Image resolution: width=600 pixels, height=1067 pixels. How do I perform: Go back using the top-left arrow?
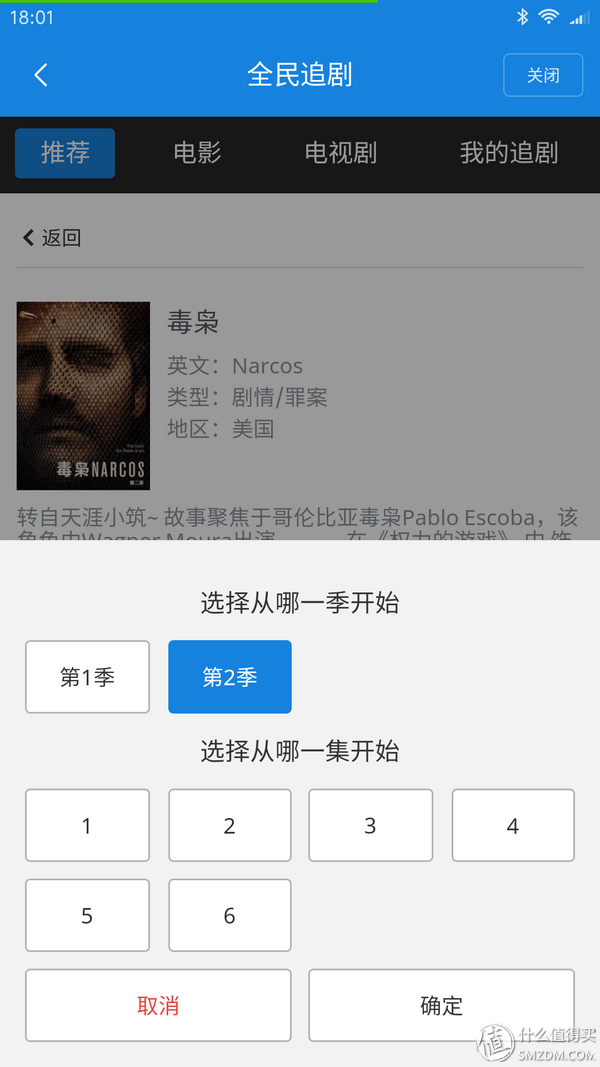coord(41,75)
